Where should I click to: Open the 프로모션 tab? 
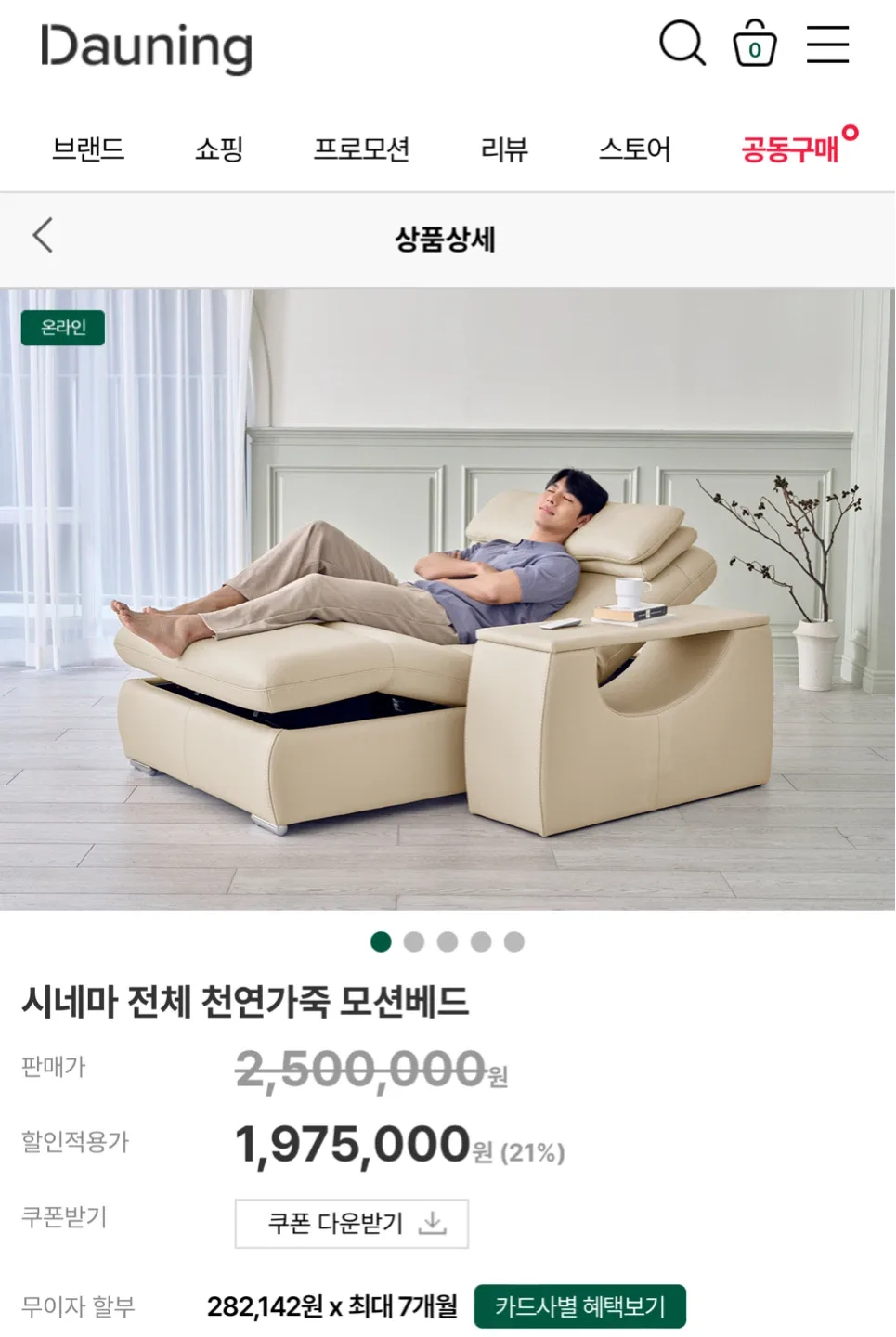click(x=361, y=149)
